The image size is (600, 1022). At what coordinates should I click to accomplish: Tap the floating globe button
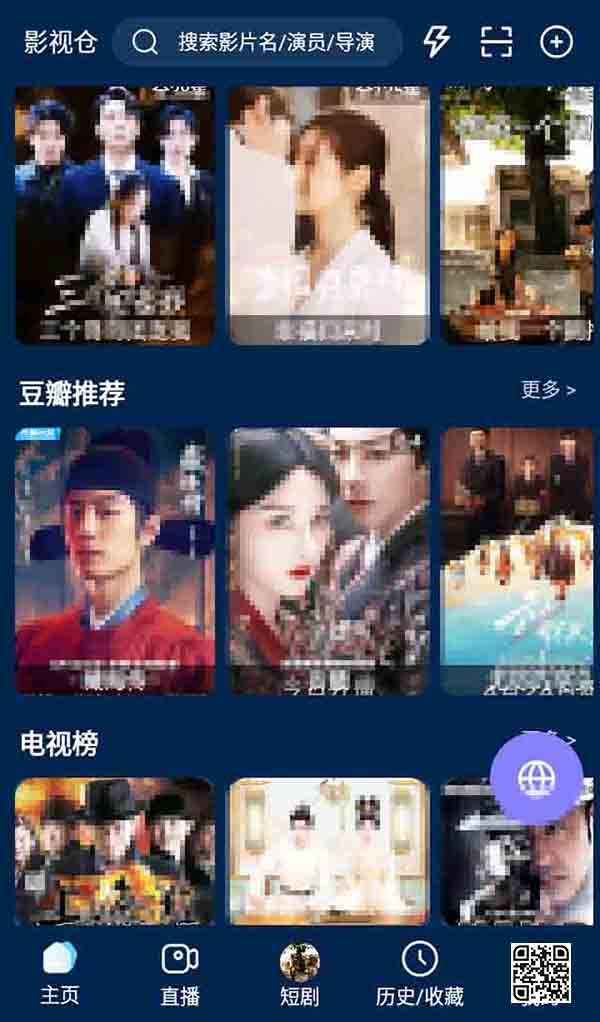pos(536,778)
